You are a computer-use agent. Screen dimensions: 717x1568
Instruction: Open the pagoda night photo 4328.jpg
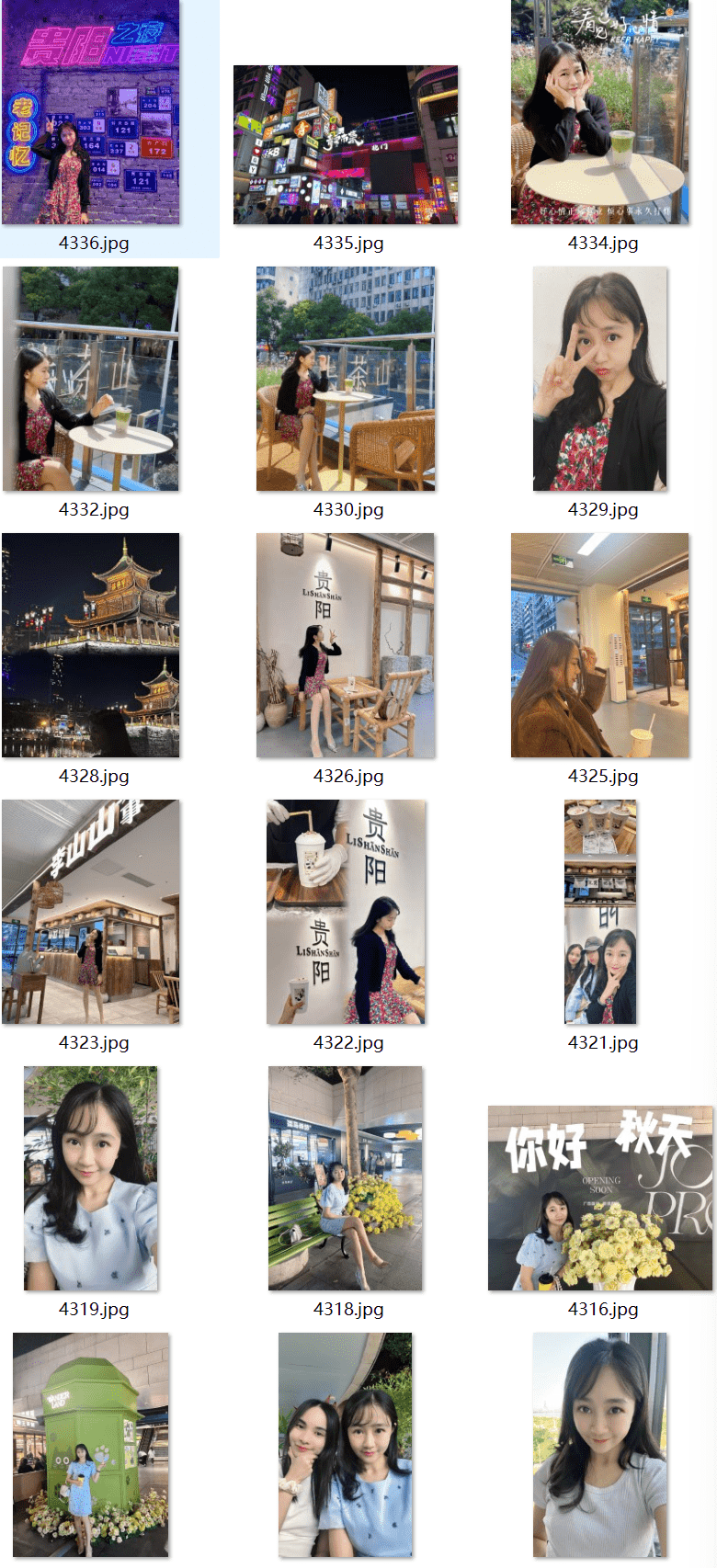click(91, 645)
